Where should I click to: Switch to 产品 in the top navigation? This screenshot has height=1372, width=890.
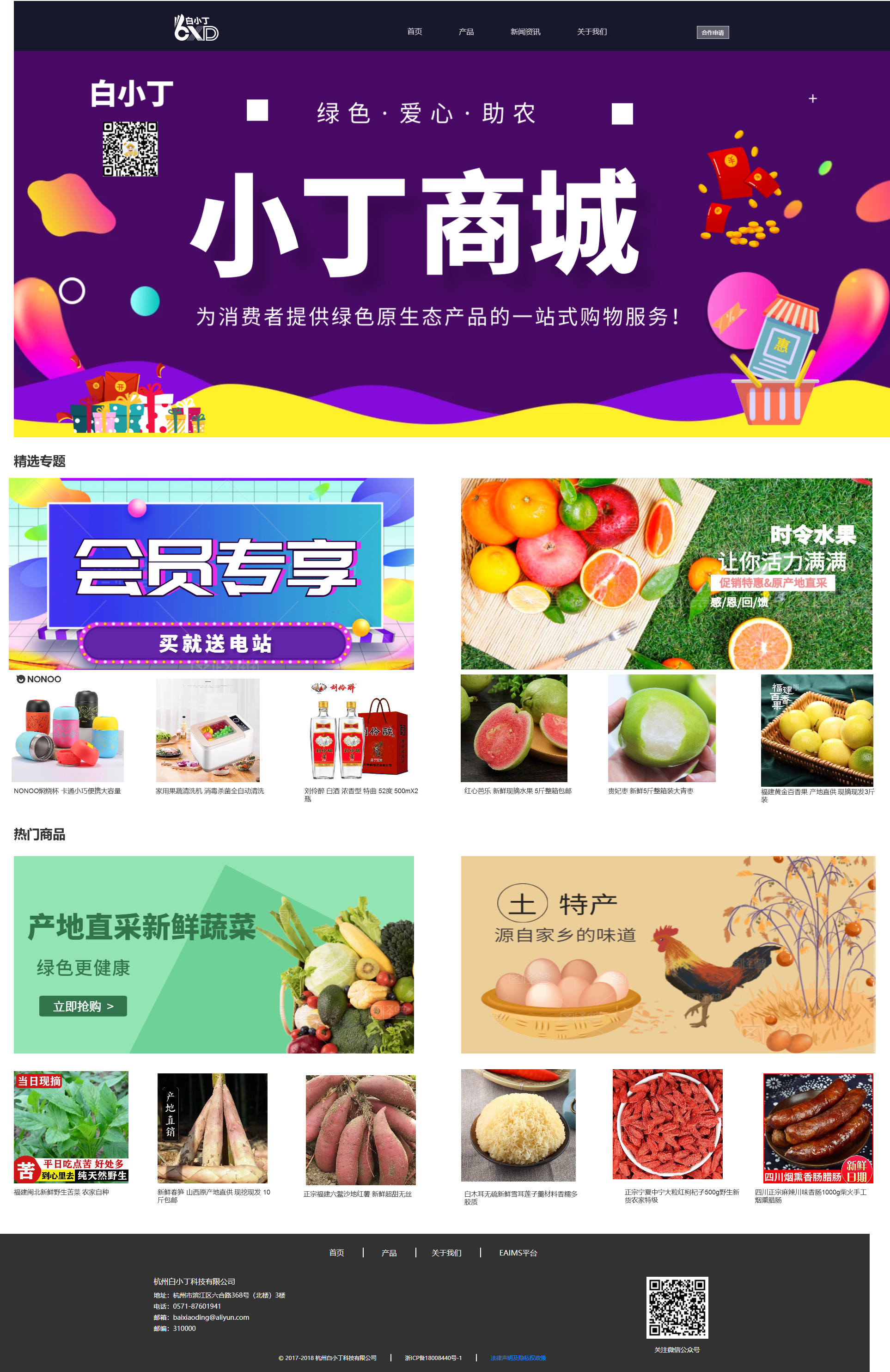tap(466, 32)
